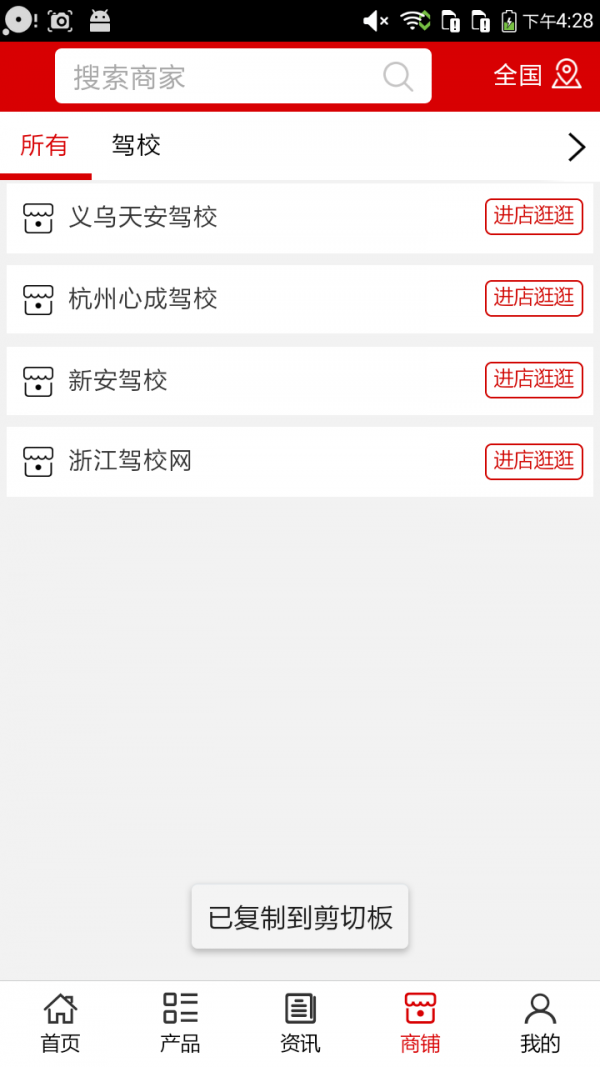Go to the 首页 tab

coord(60,1023)
